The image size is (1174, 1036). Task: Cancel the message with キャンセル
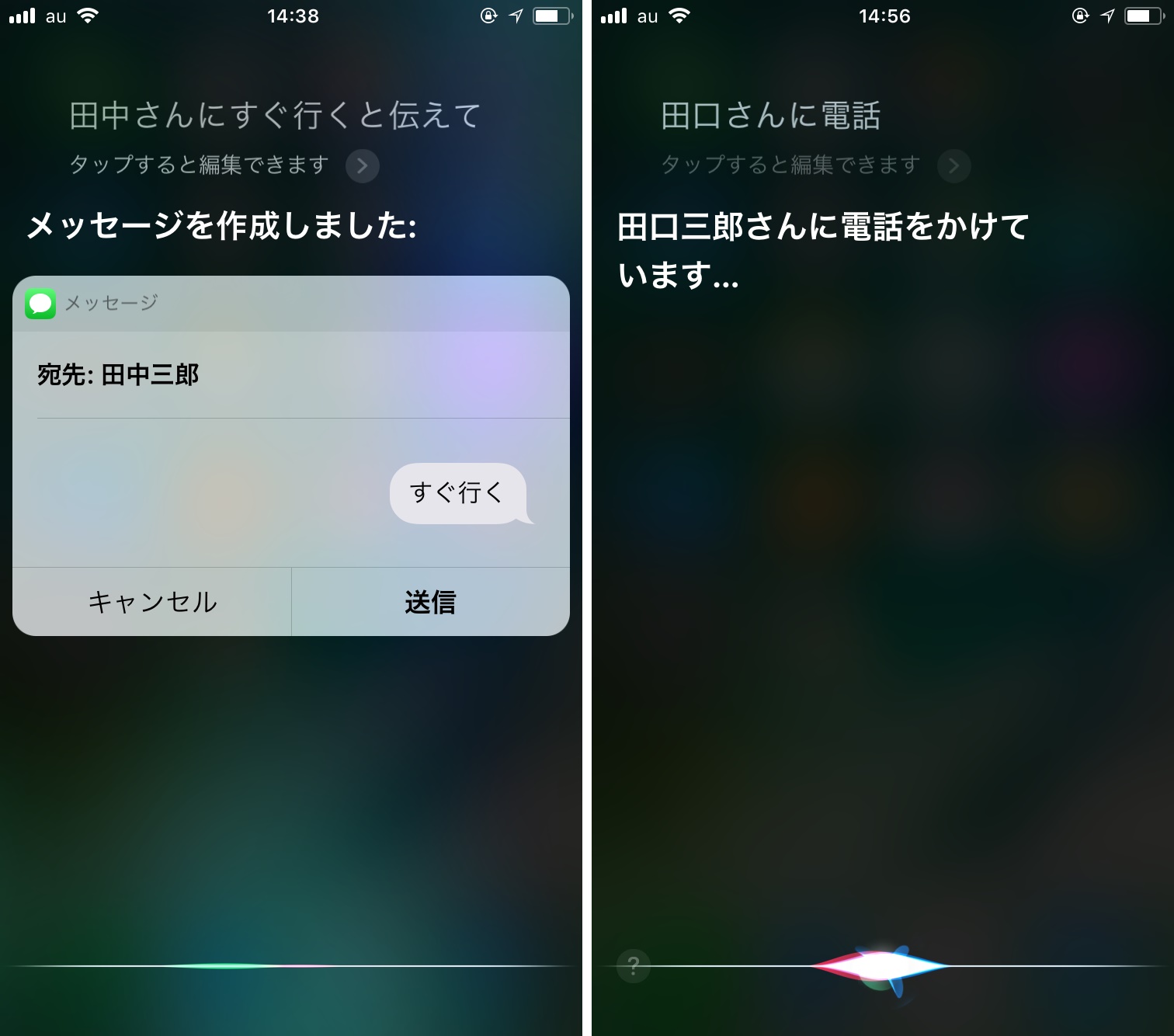152,602
